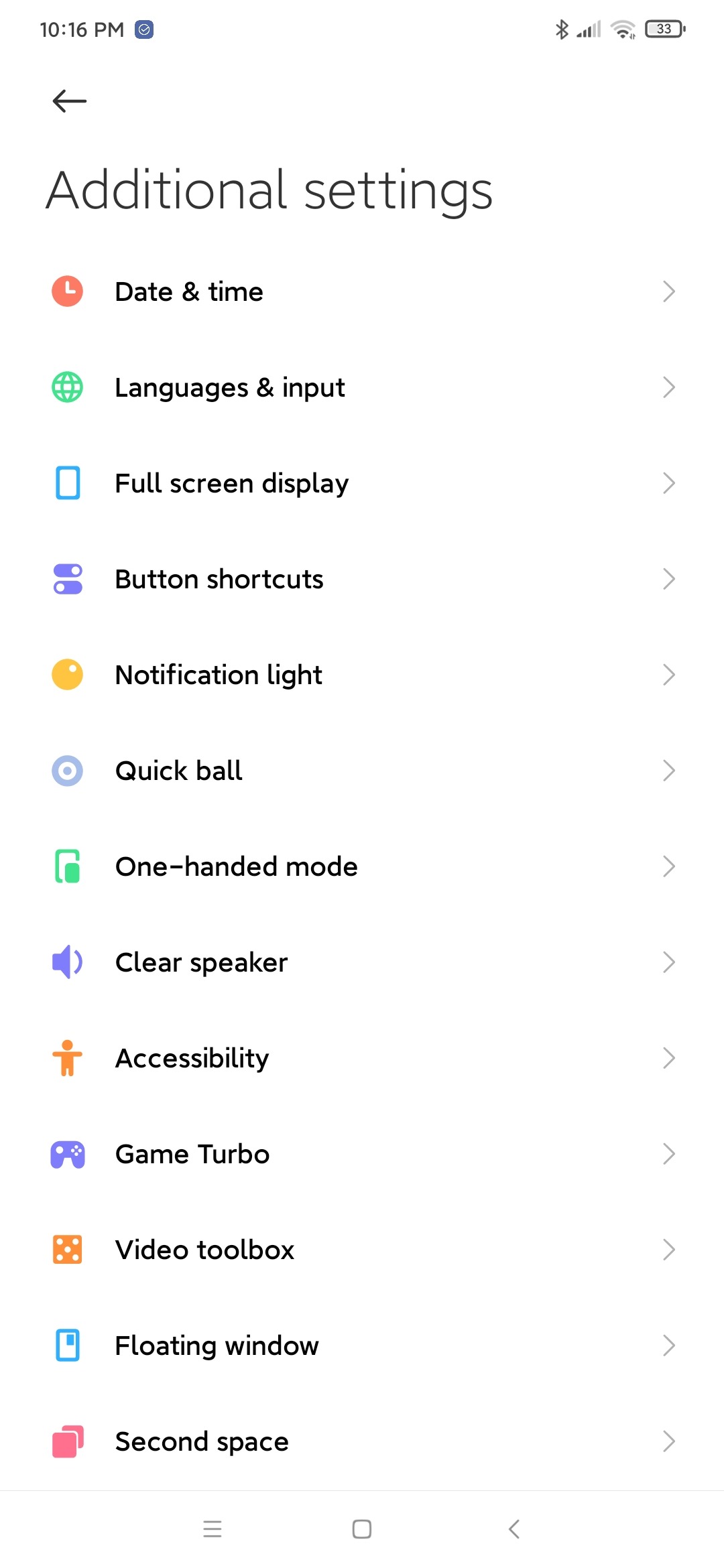Open Languages & input
Image resolution: width=724 pixels, height=1568 pixels.
[x=362, y=387]
